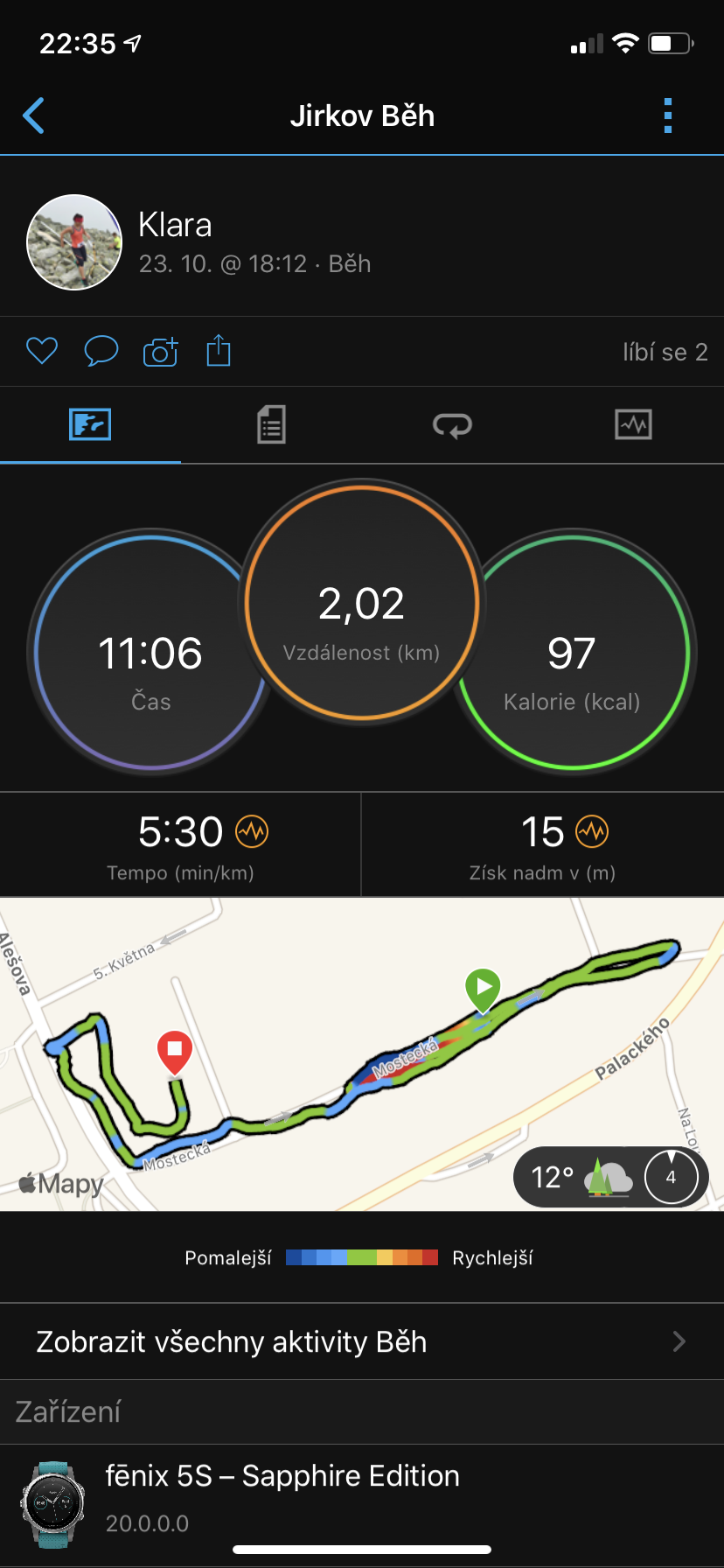
Task: View who liked via 'líbí se 2'
Action: (665, 352)
